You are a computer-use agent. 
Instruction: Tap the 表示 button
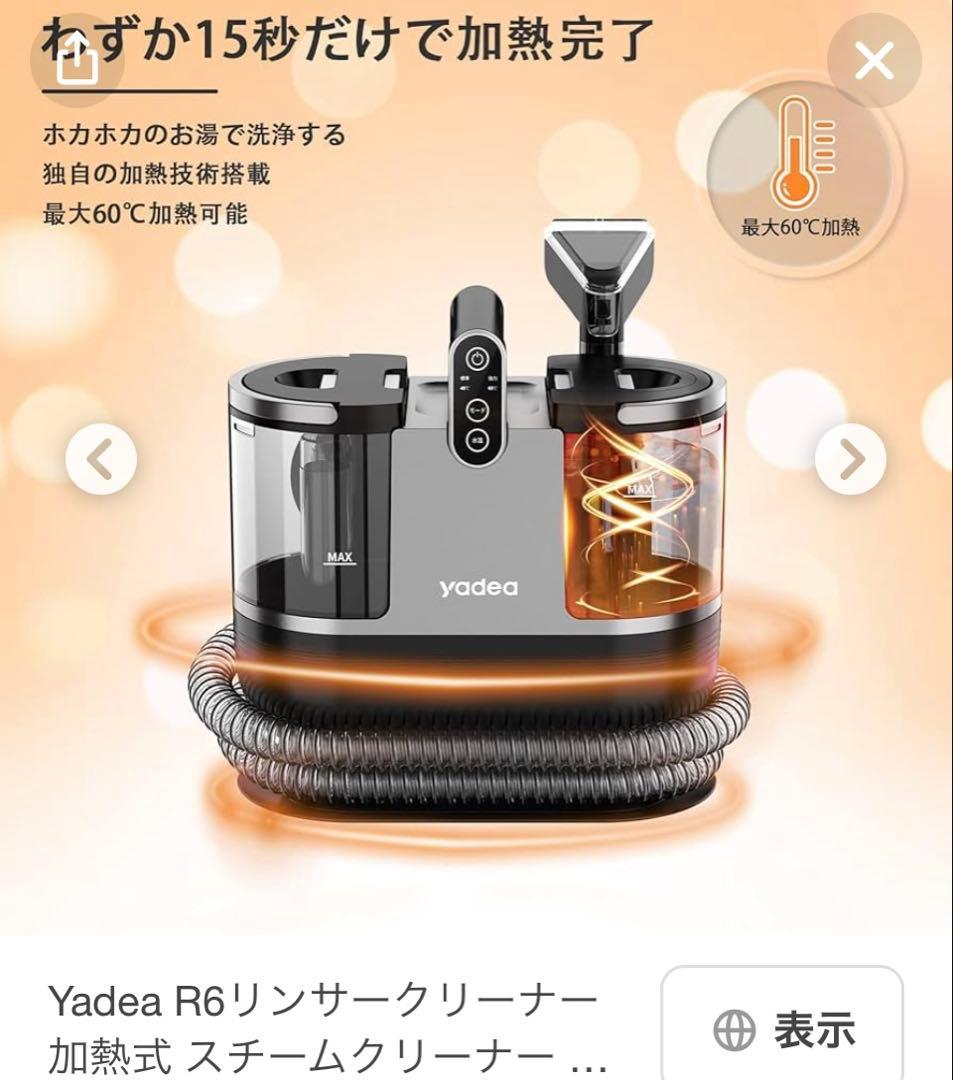[x=783, y=1029]
